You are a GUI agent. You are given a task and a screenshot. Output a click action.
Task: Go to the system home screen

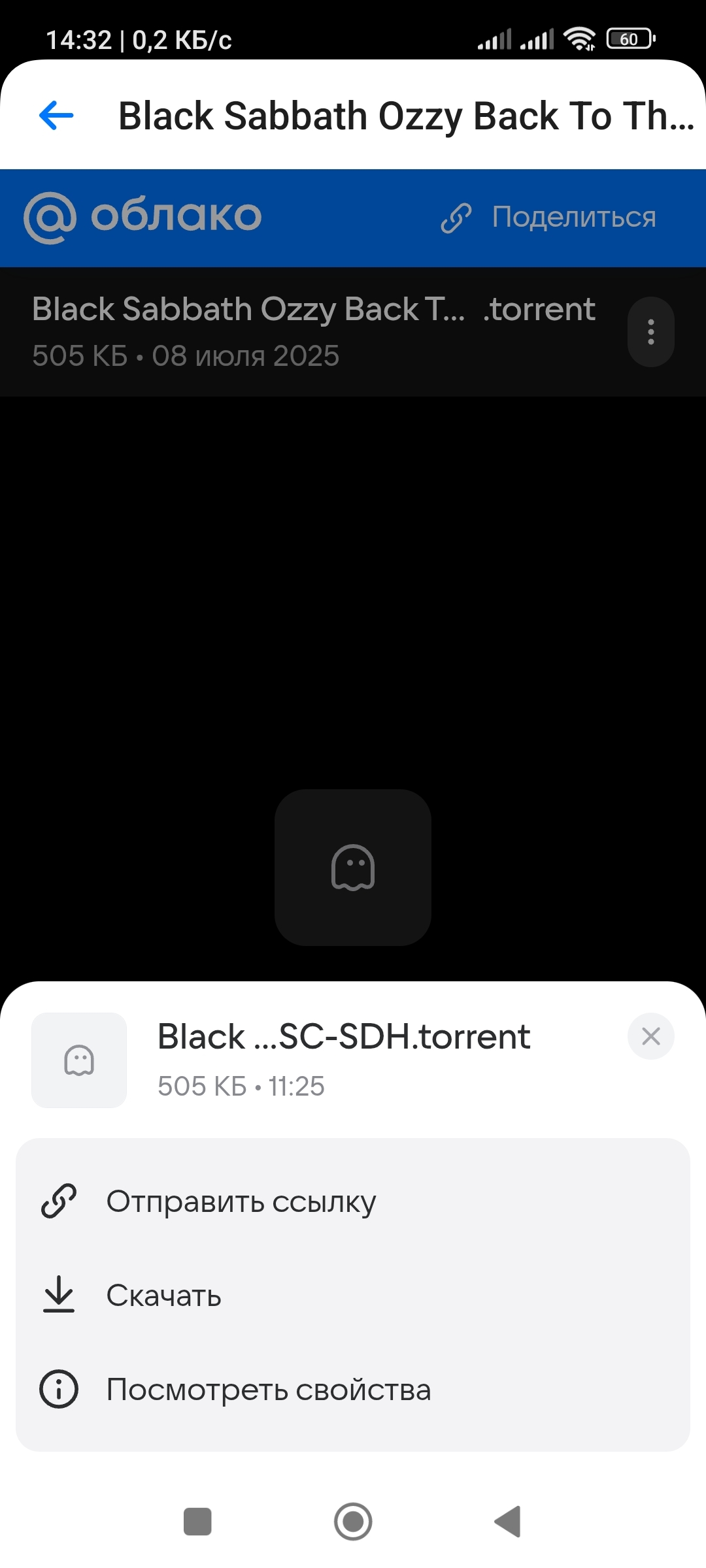(x=353, y=1522)
